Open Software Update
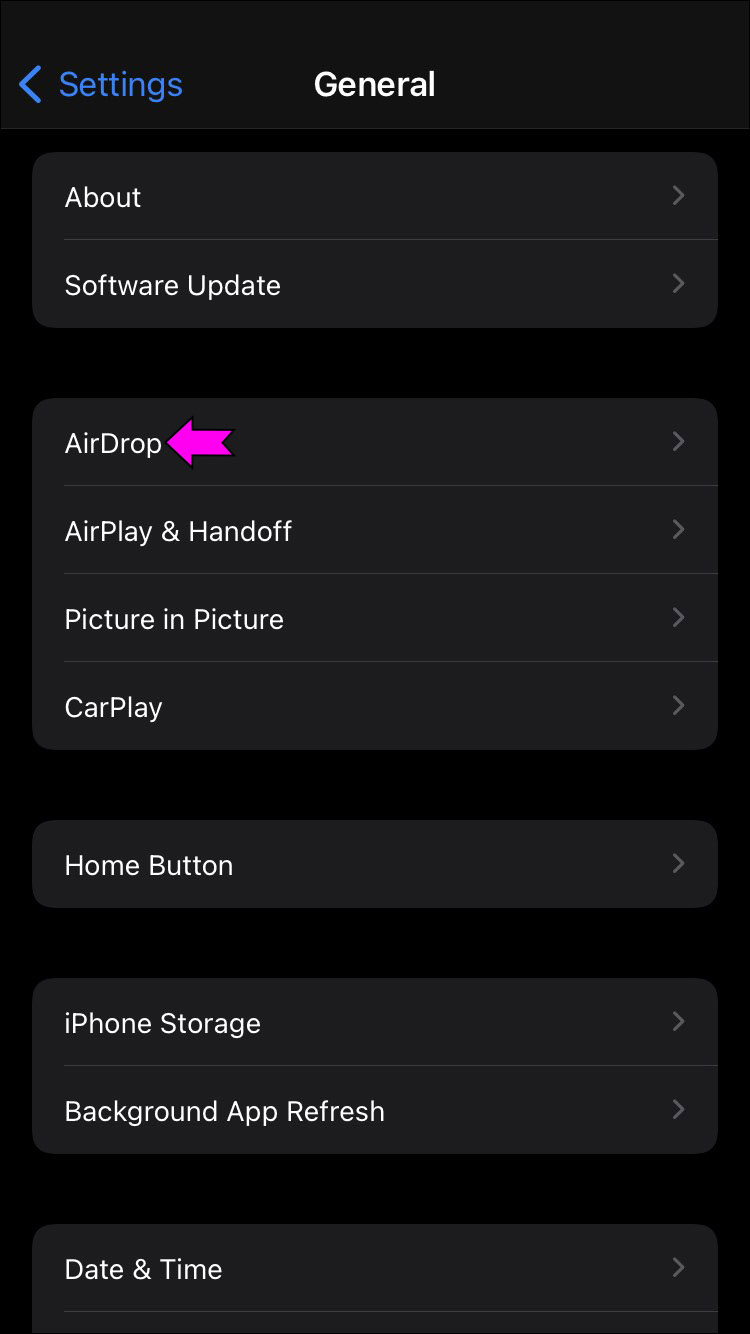This screenshot has width=750, height=1334. pos(375,284)
